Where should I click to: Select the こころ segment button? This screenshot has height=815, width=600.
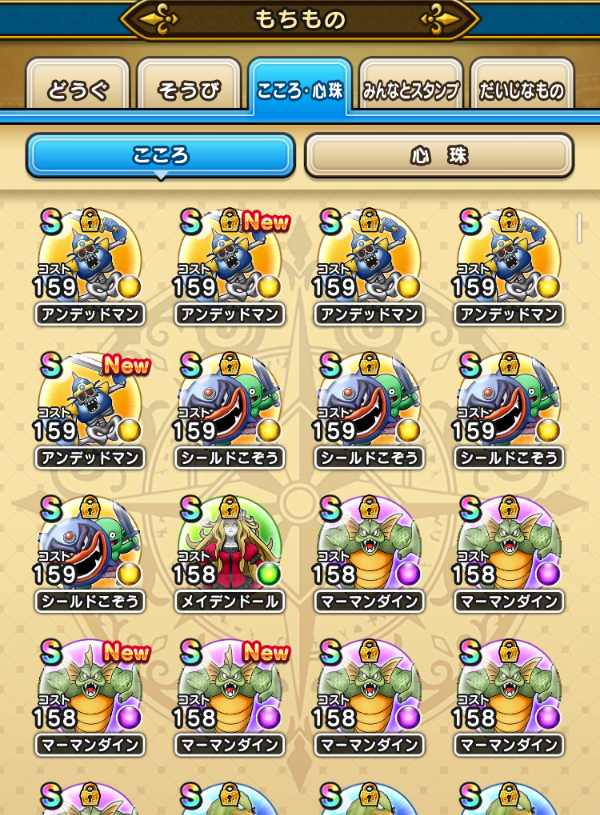pos(161,156)
